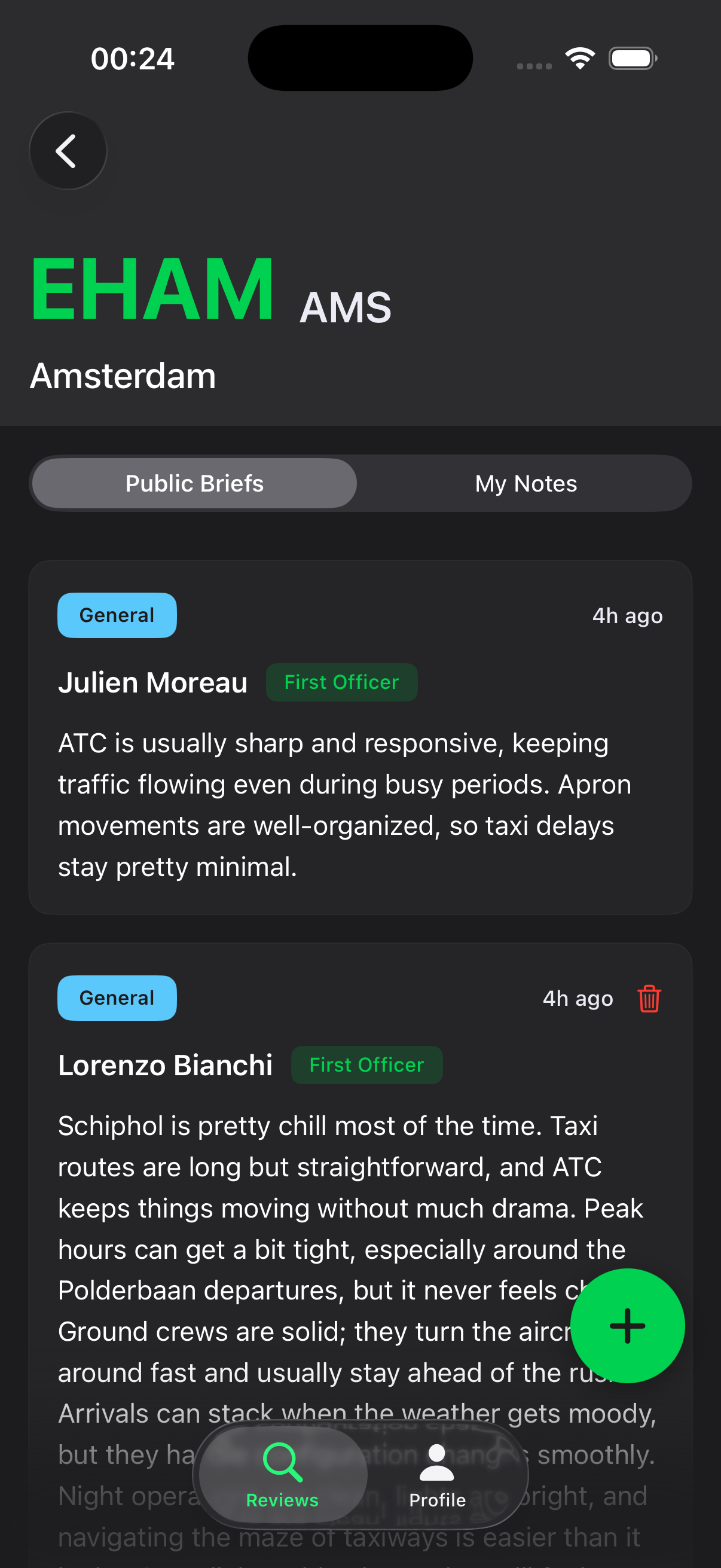Switch to the My Notes tab
This screenshot has height=1568, width=721.
point(526,483)
